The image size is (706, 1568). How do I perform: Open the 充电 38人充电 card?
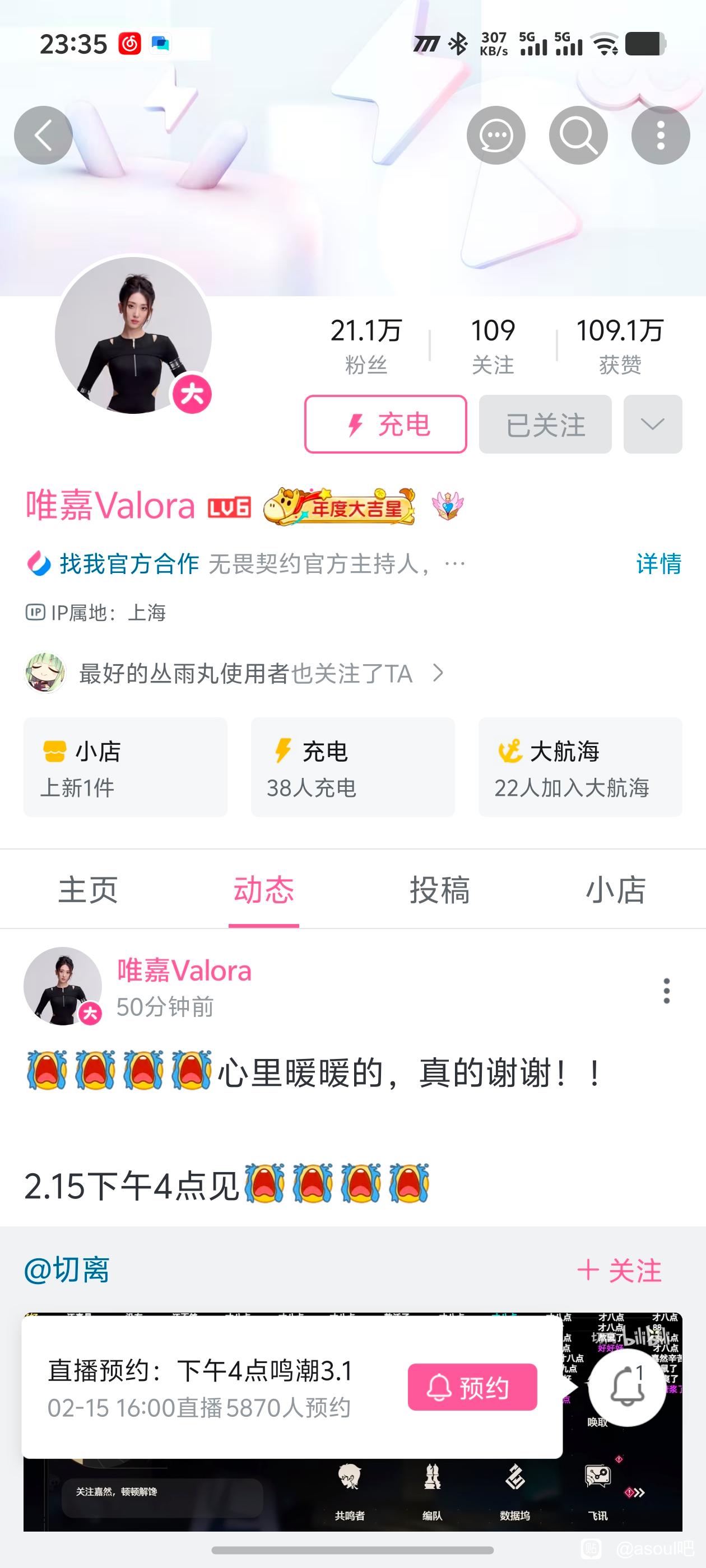click(352, 767)
